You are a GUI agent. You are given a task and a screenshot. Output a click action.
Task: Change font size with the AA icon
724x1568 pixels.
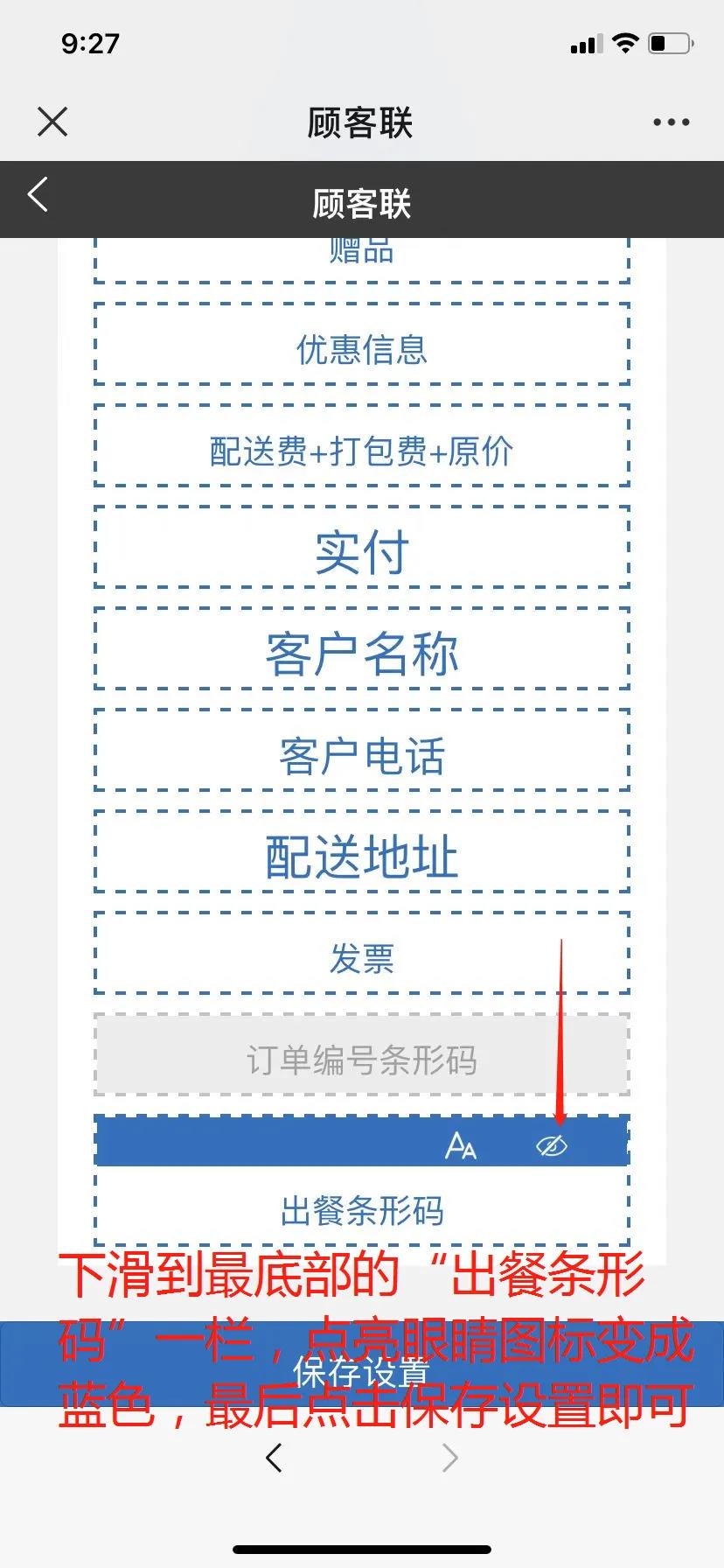pos(461,1144)
